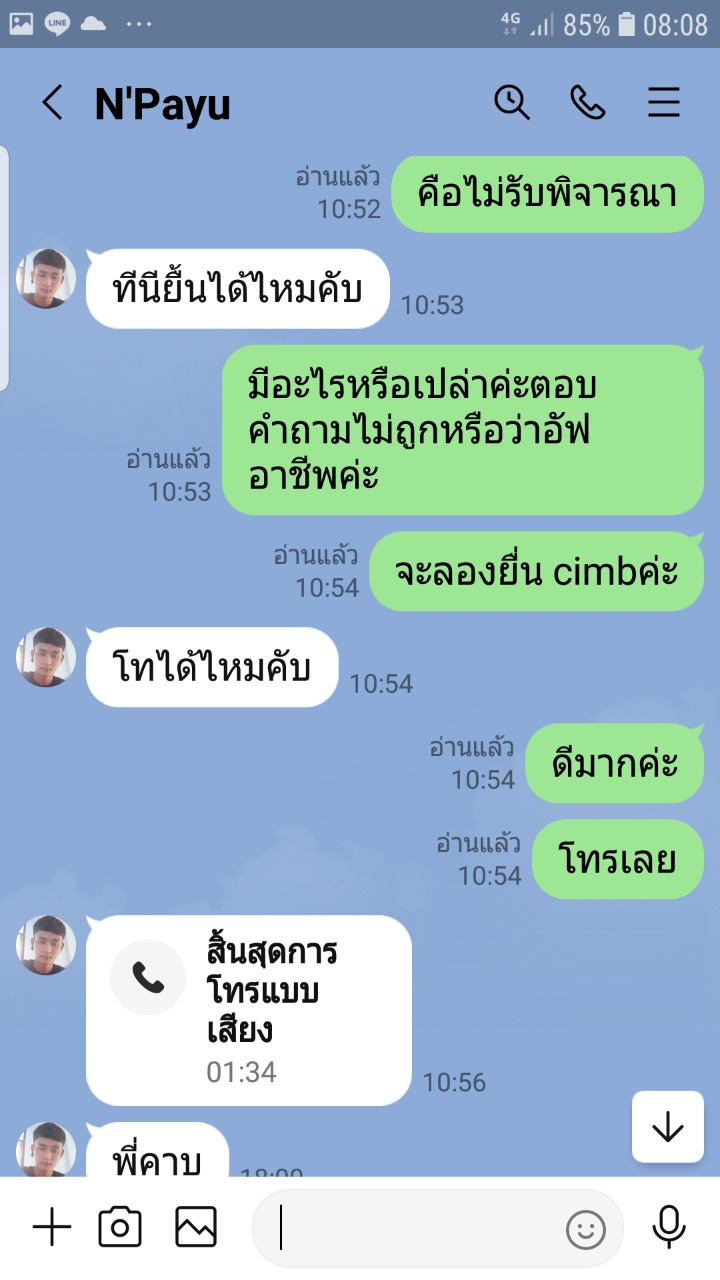Record a voice message with the microphone
Viewport: 720px width, 1280px height.
click(x=668, y=1227)
